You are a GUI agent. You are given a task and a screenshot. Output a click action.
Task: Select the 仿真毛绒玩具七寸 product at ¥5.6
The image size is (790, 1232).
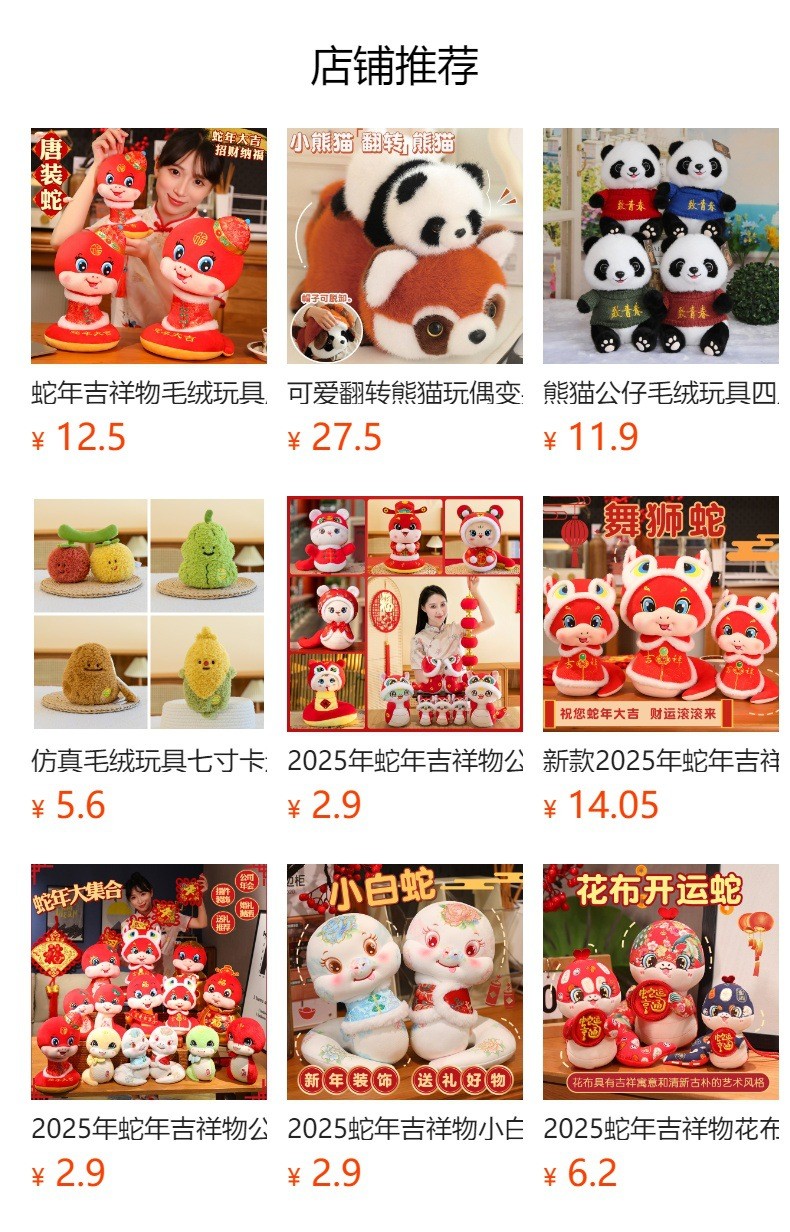click(x=149, y=614)
